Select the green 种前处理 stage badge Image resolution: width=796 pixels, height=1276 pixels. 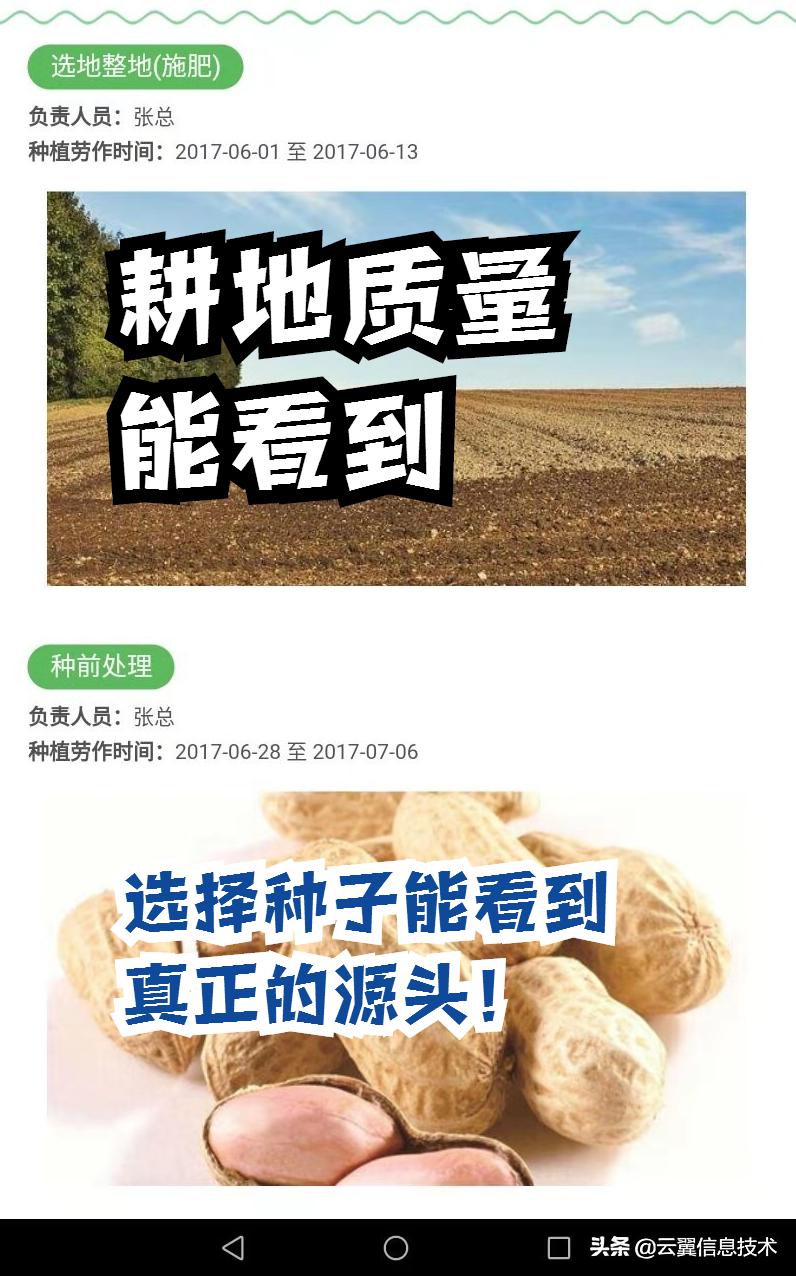pyautogui.click(x=101, y=665)
